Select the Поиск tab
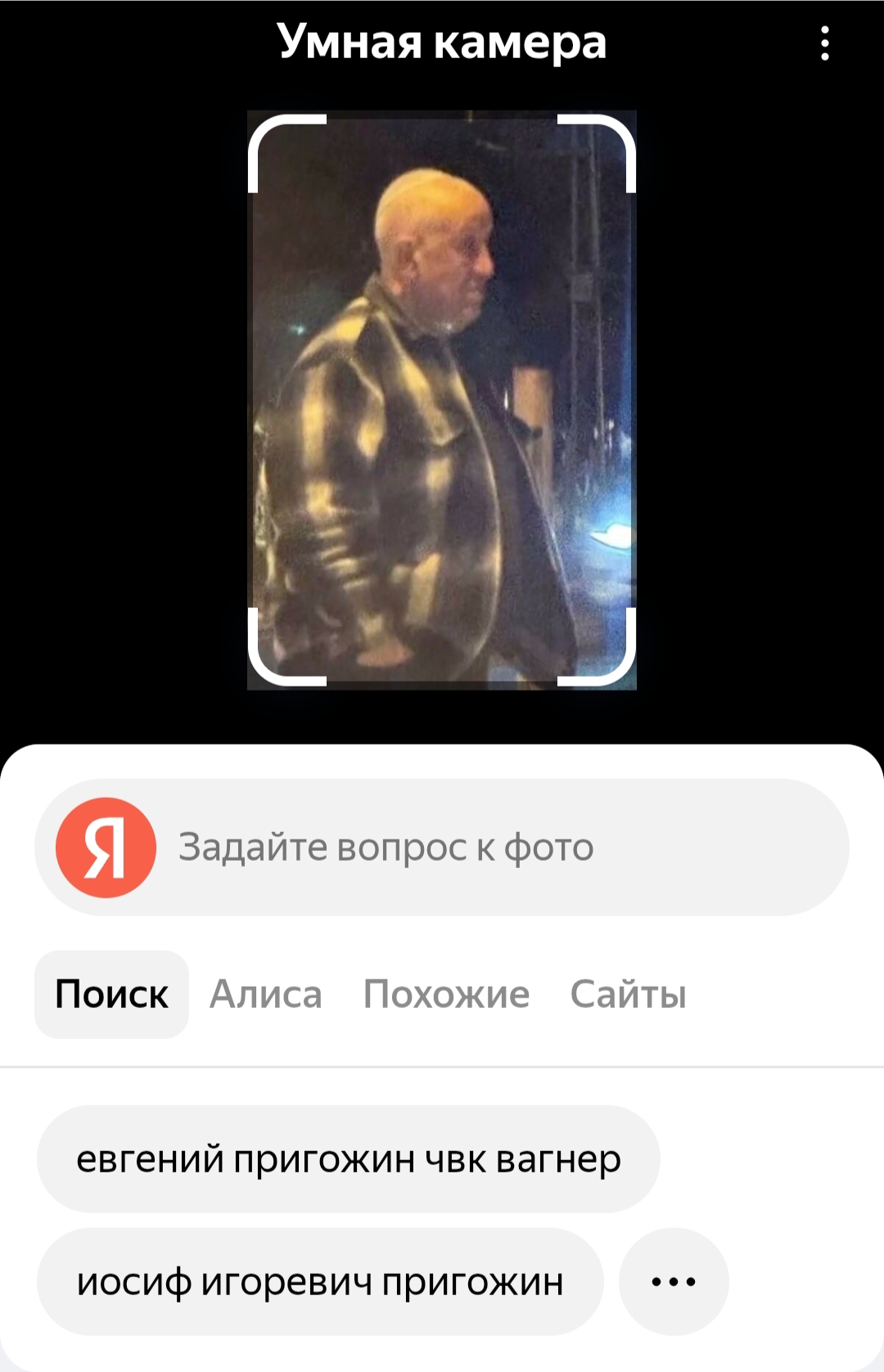 (x=111, y=995)
